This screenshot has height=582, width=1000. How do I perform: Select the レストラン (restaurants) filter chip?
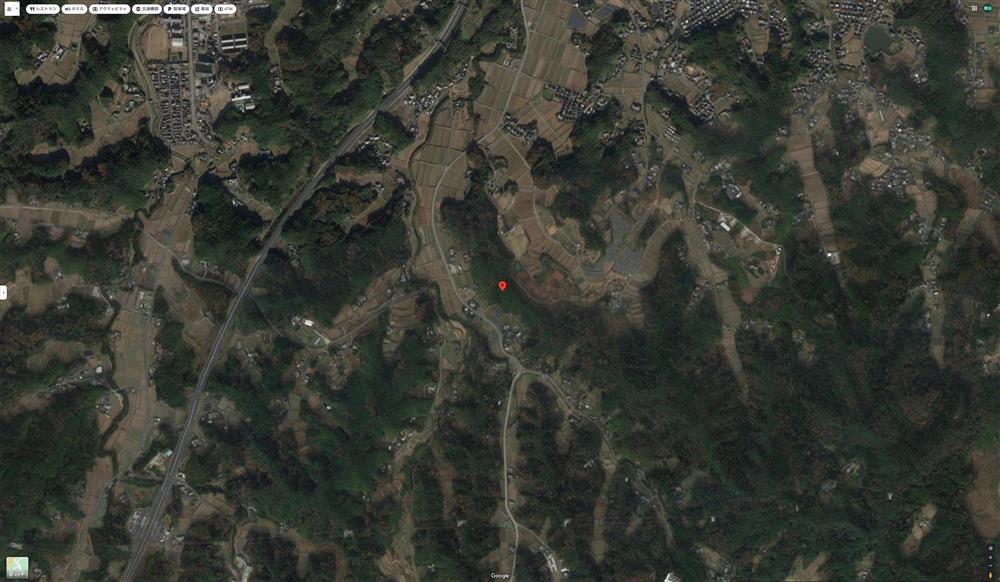(43, 8)
